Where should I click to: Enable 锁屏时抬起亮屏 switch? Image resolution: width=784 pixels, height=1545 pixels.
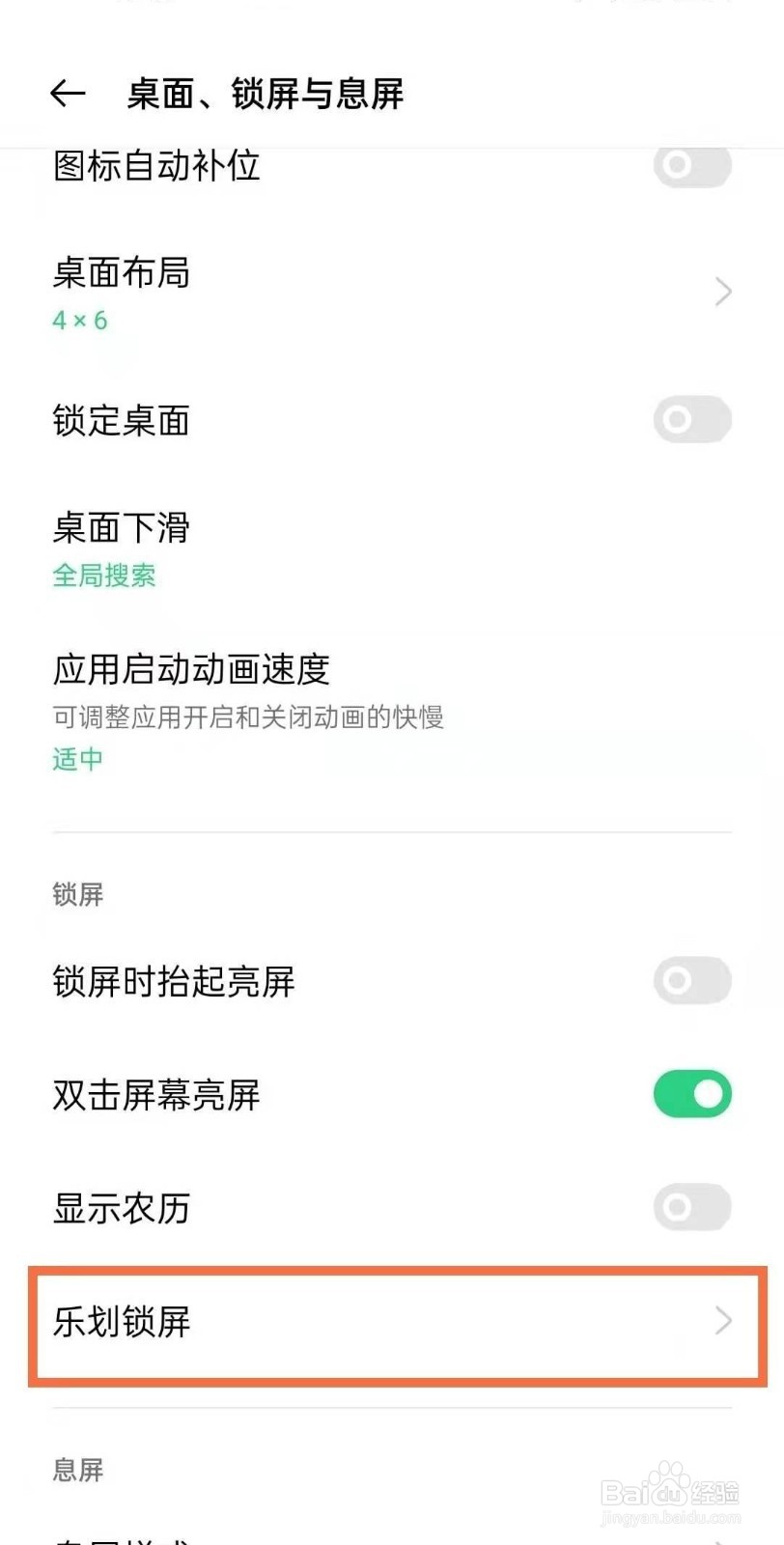pos(691,981)
